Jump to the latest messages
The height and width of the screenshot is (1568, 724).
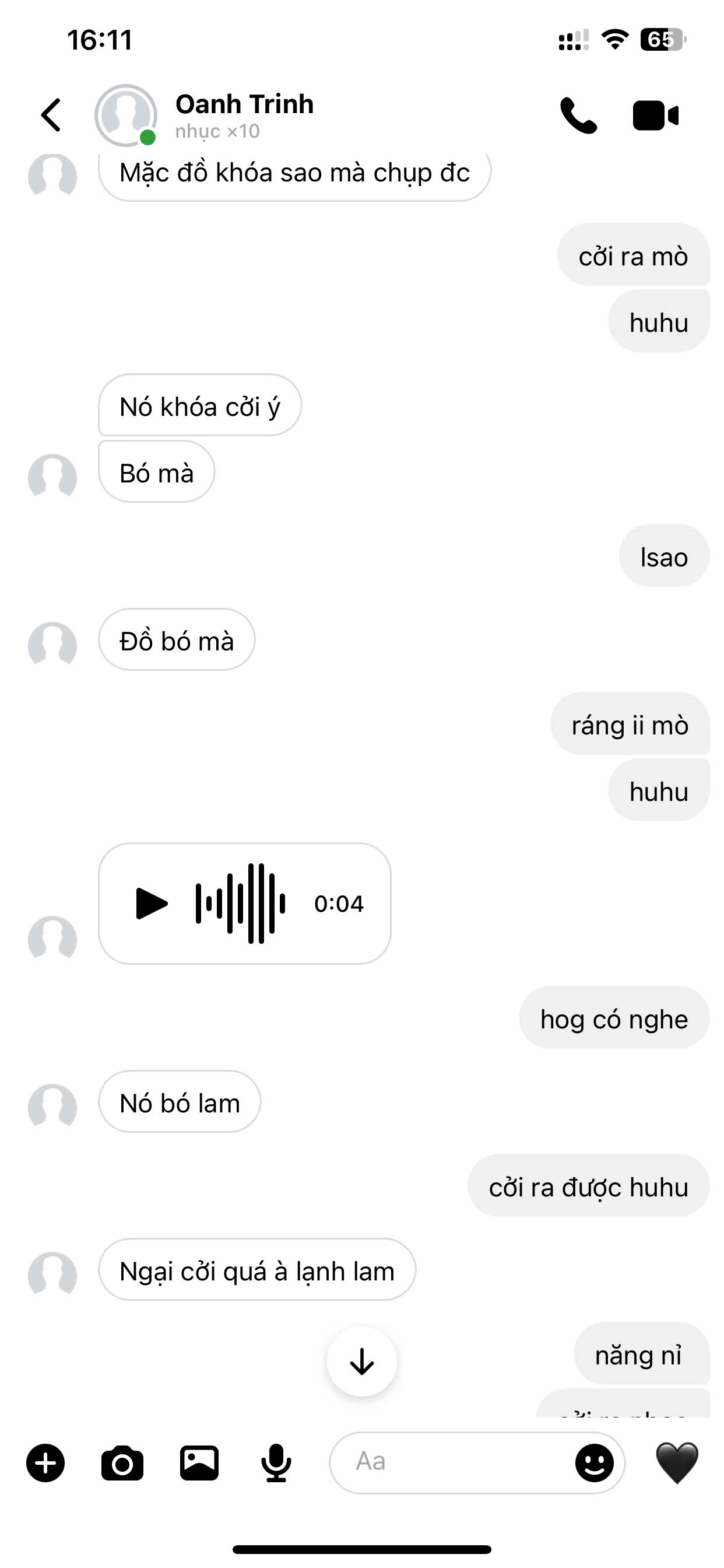[362, 1361]
